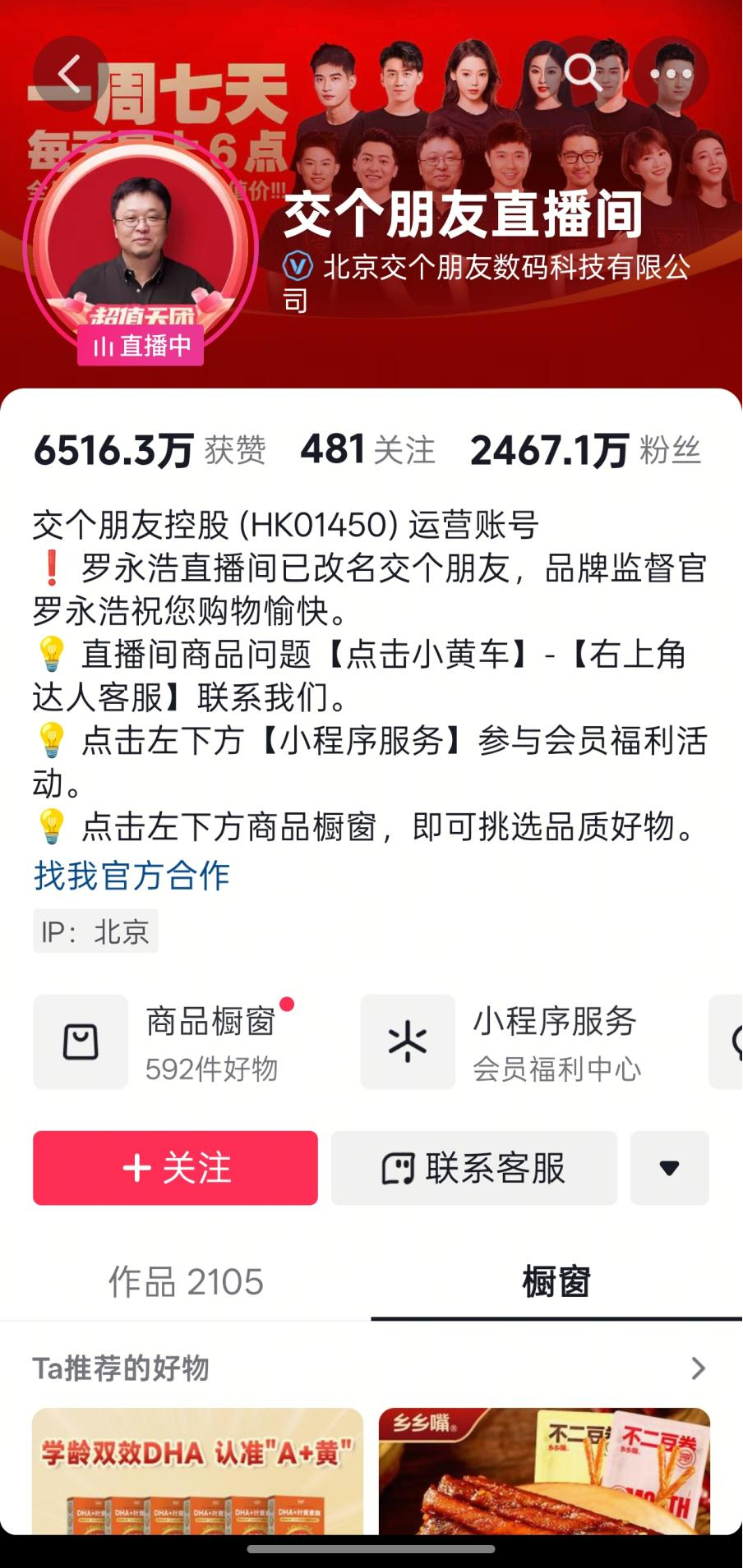
Task: Expand the dropdown arrow next to 联系客服
Action: click(x=669, y=1167)
